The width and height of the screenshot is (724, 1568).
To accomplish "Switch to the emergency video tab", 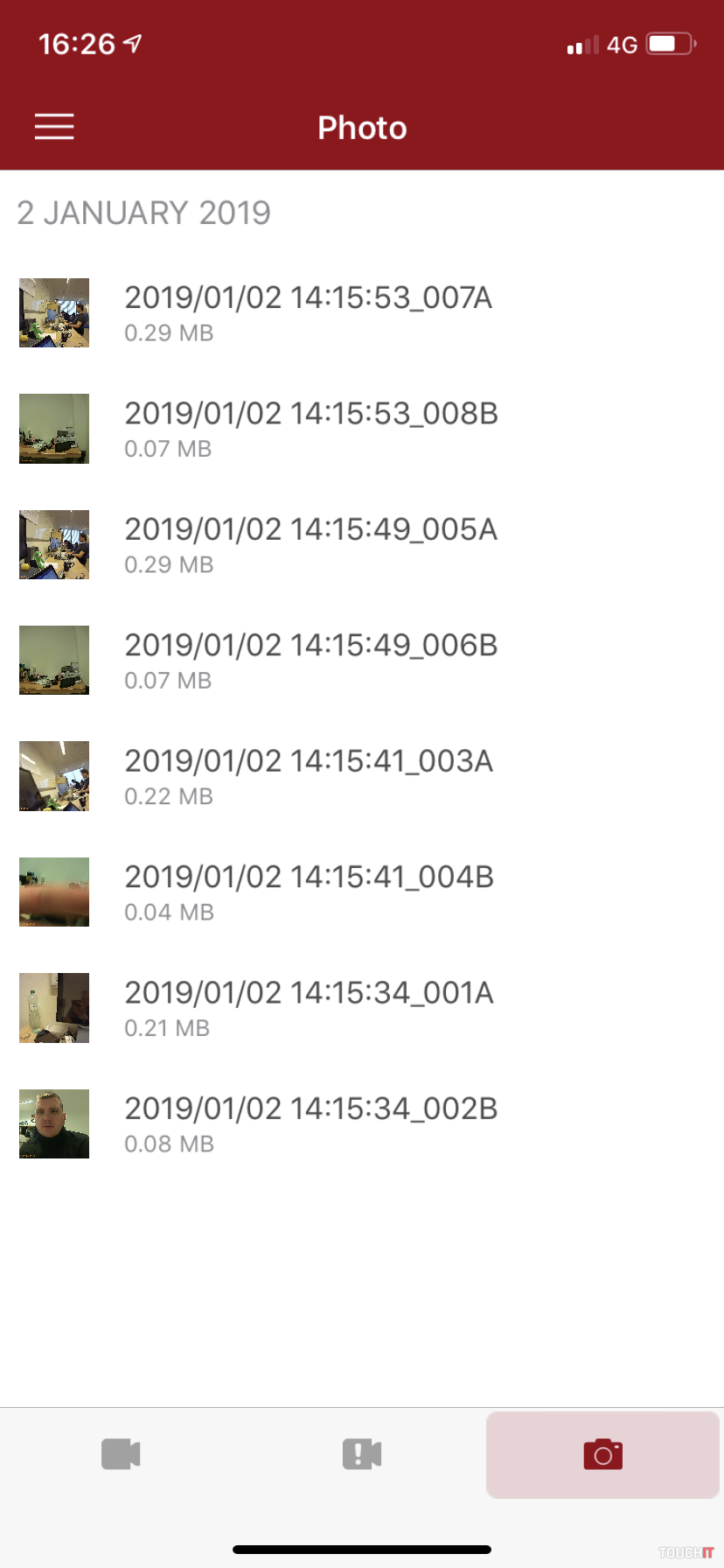I will (362, 1454).
